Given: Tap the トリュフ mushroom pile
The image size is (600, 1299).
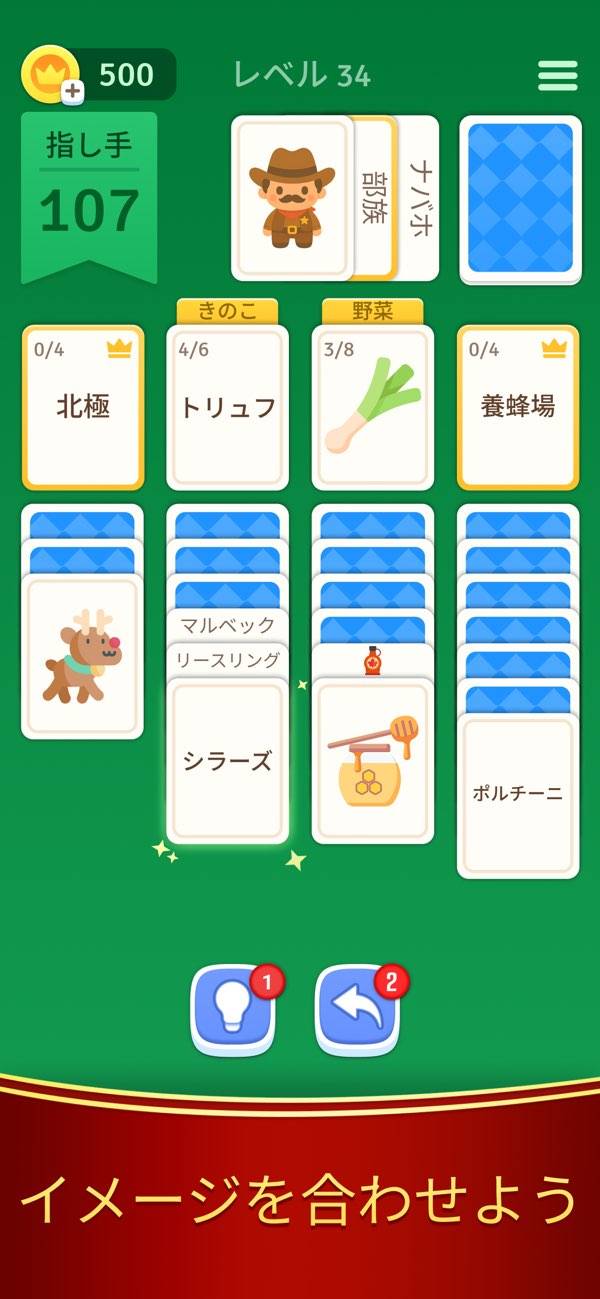Looking at the screenshot, I should pos(228,407).
